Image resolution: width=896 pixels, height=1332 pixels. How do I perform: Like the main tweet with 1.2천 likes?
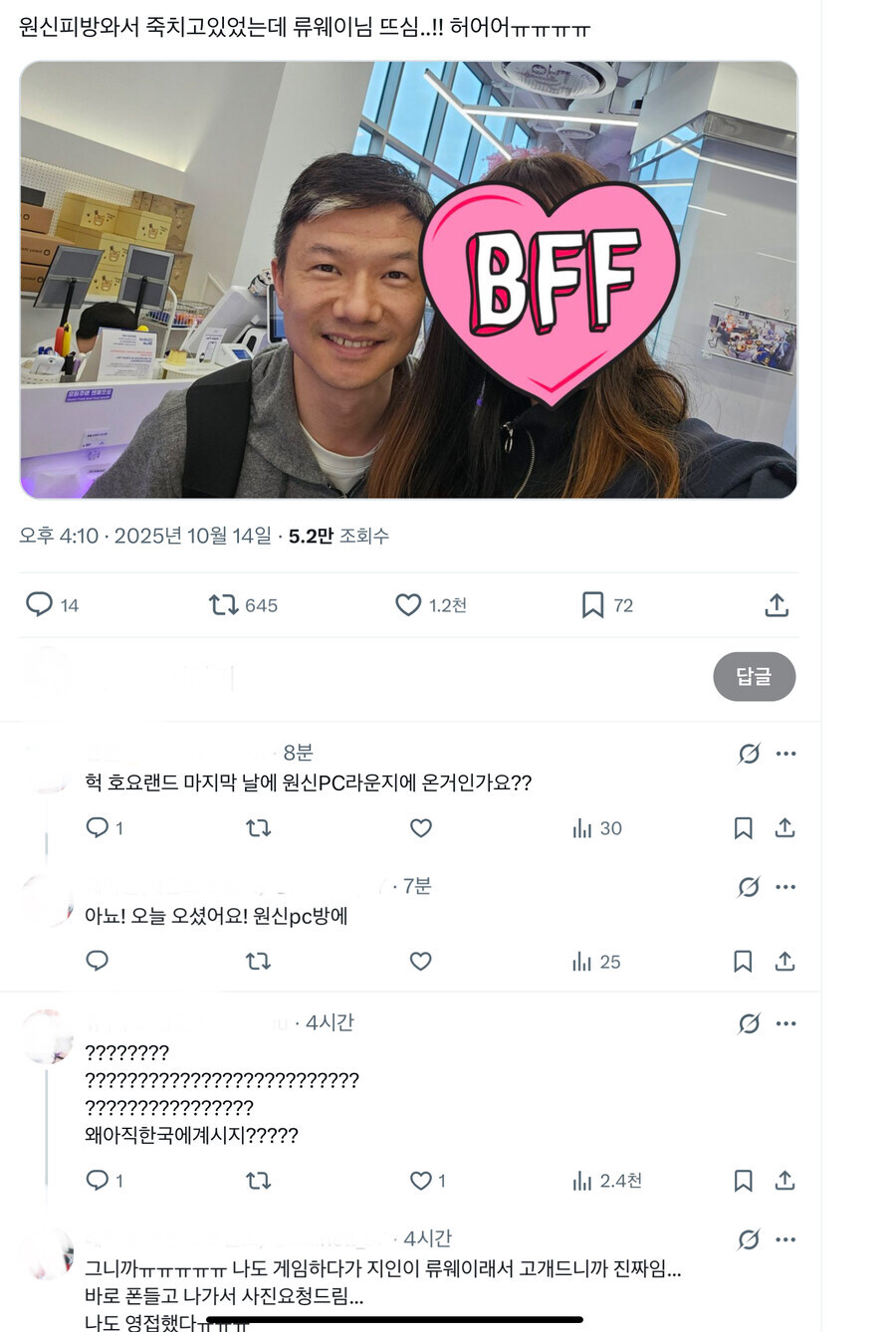pos(408,604)
